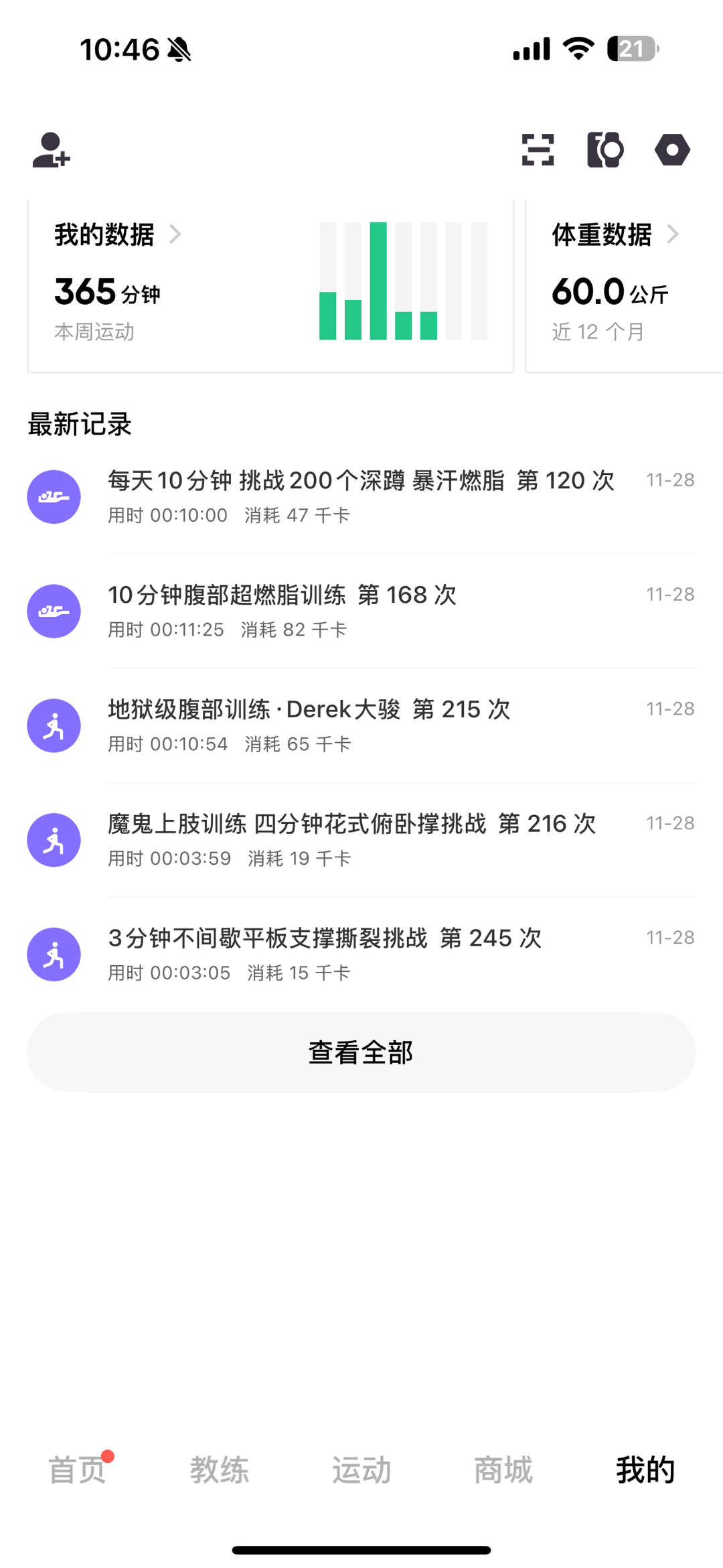Select the 我的 tab
Viewport: 723px width, 1568px height.
(x=645, y=1470)
